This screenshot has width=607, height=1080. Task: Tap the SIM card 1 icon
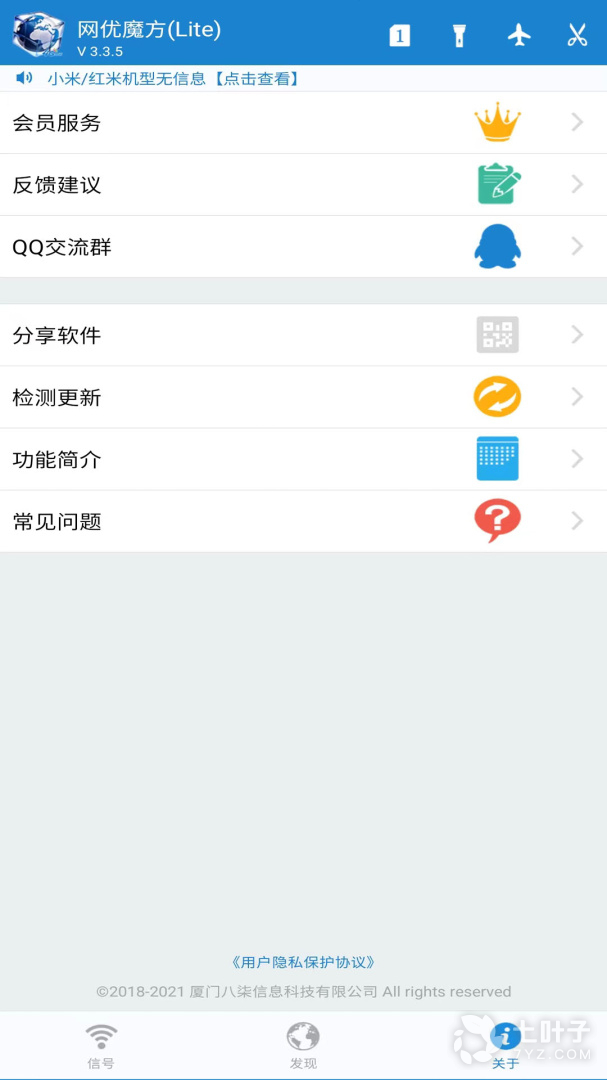[400, 36]
